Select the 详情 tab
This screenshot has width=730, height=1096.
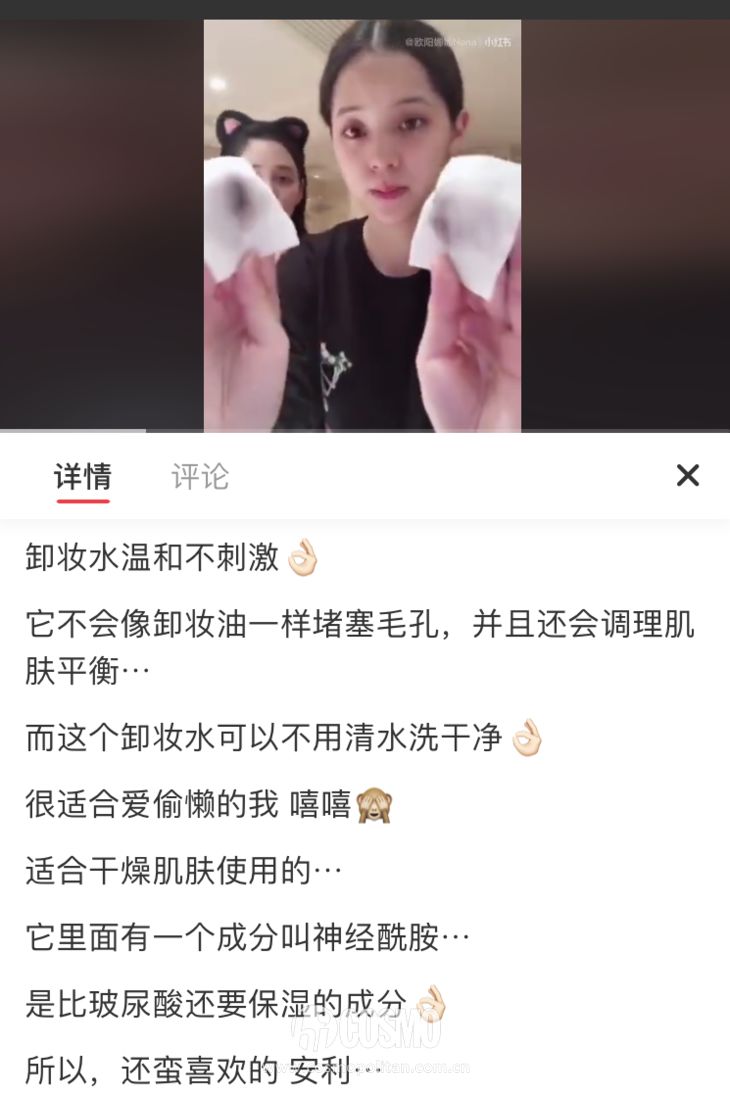point(83,477)
